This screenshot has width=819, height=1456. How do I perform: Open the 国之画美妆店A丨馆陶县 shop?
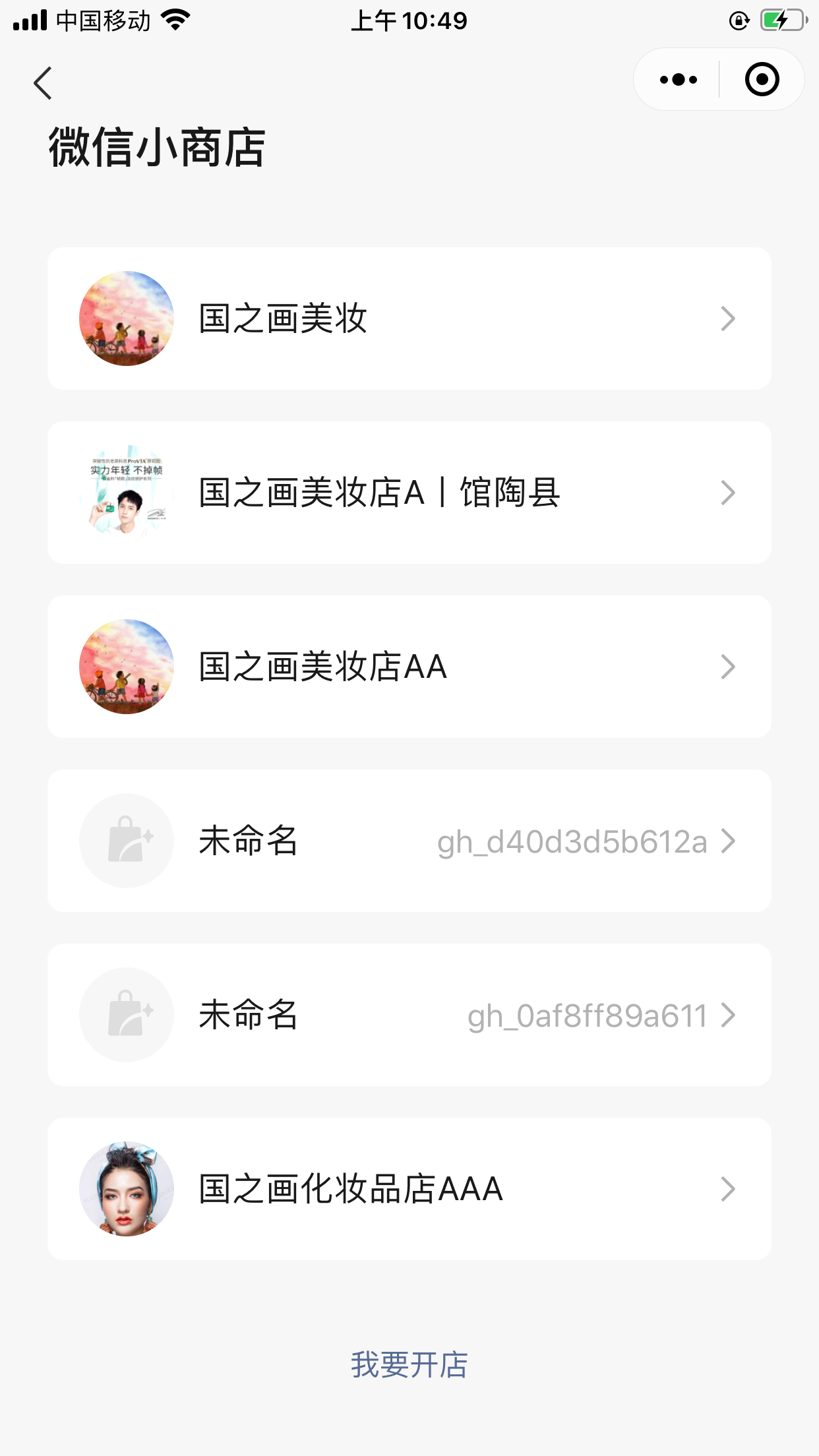(409, 493)
